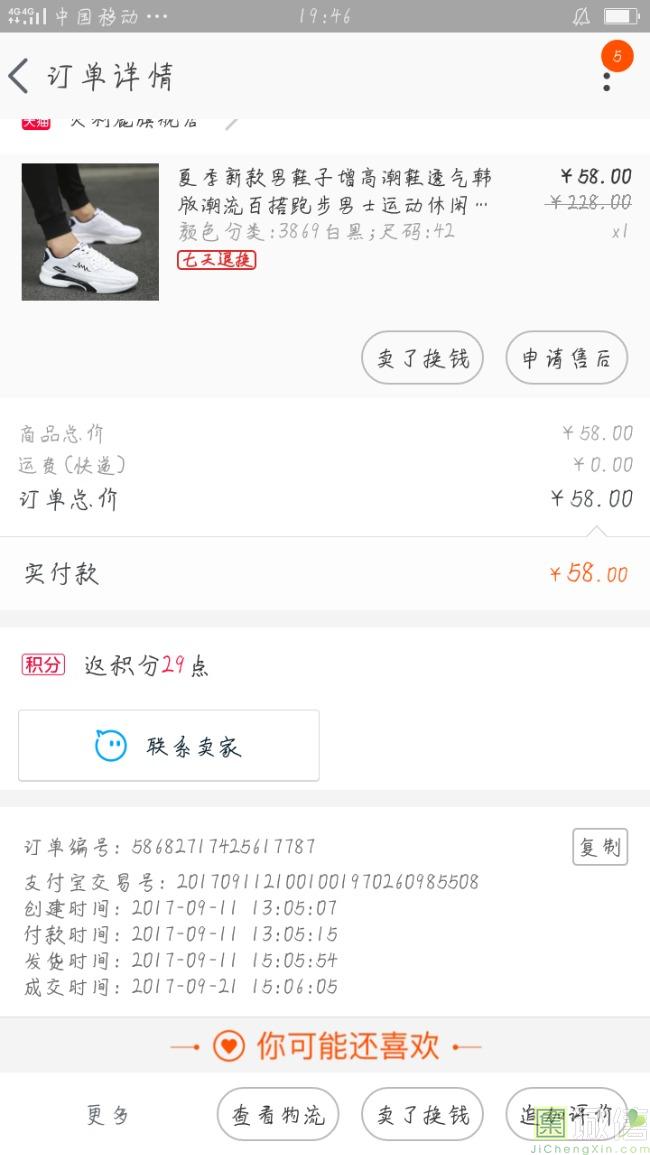View the logistics with 查看物流

point(278,1114)
